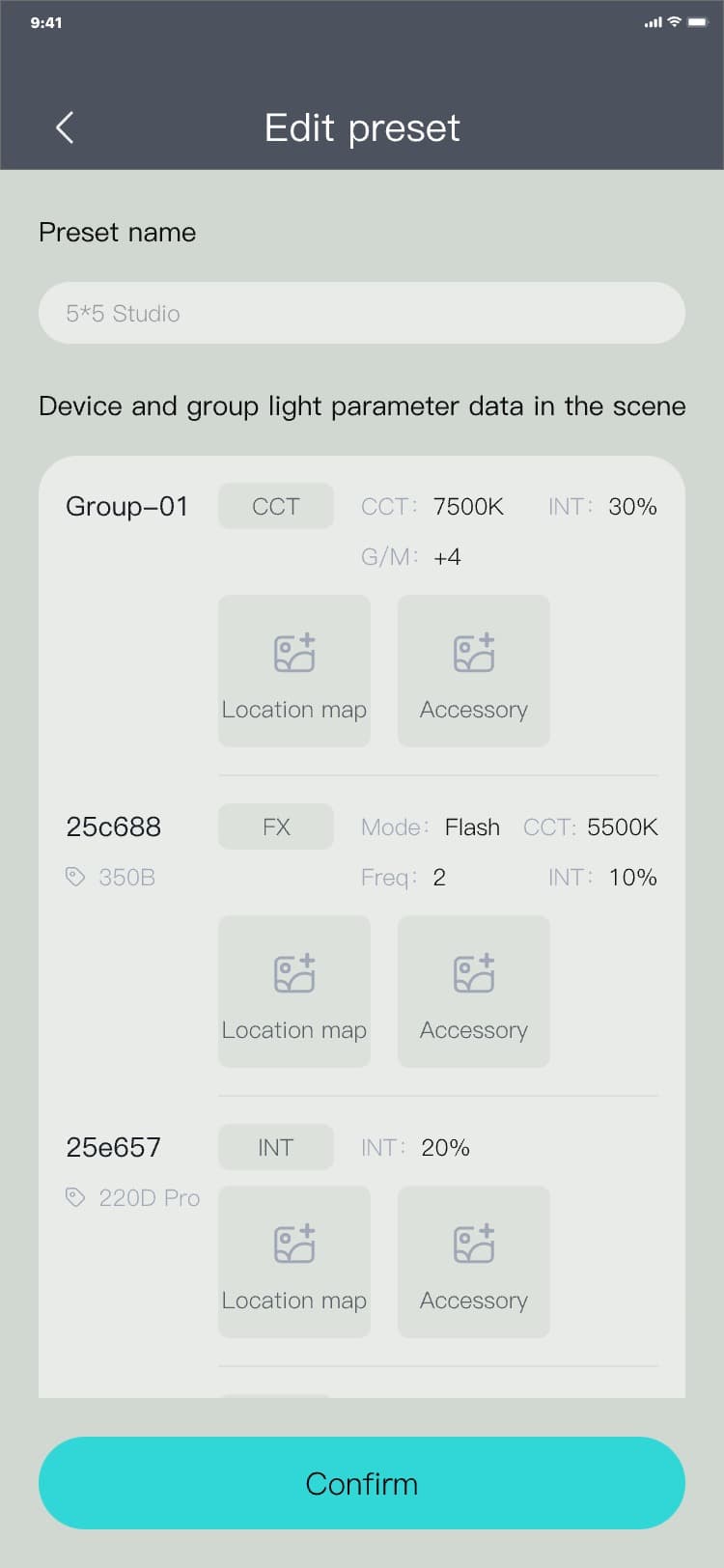The height and width of the screenshot is (1568, 724).
Task: Add an accessory for Group-01
Action: [474, 671]
